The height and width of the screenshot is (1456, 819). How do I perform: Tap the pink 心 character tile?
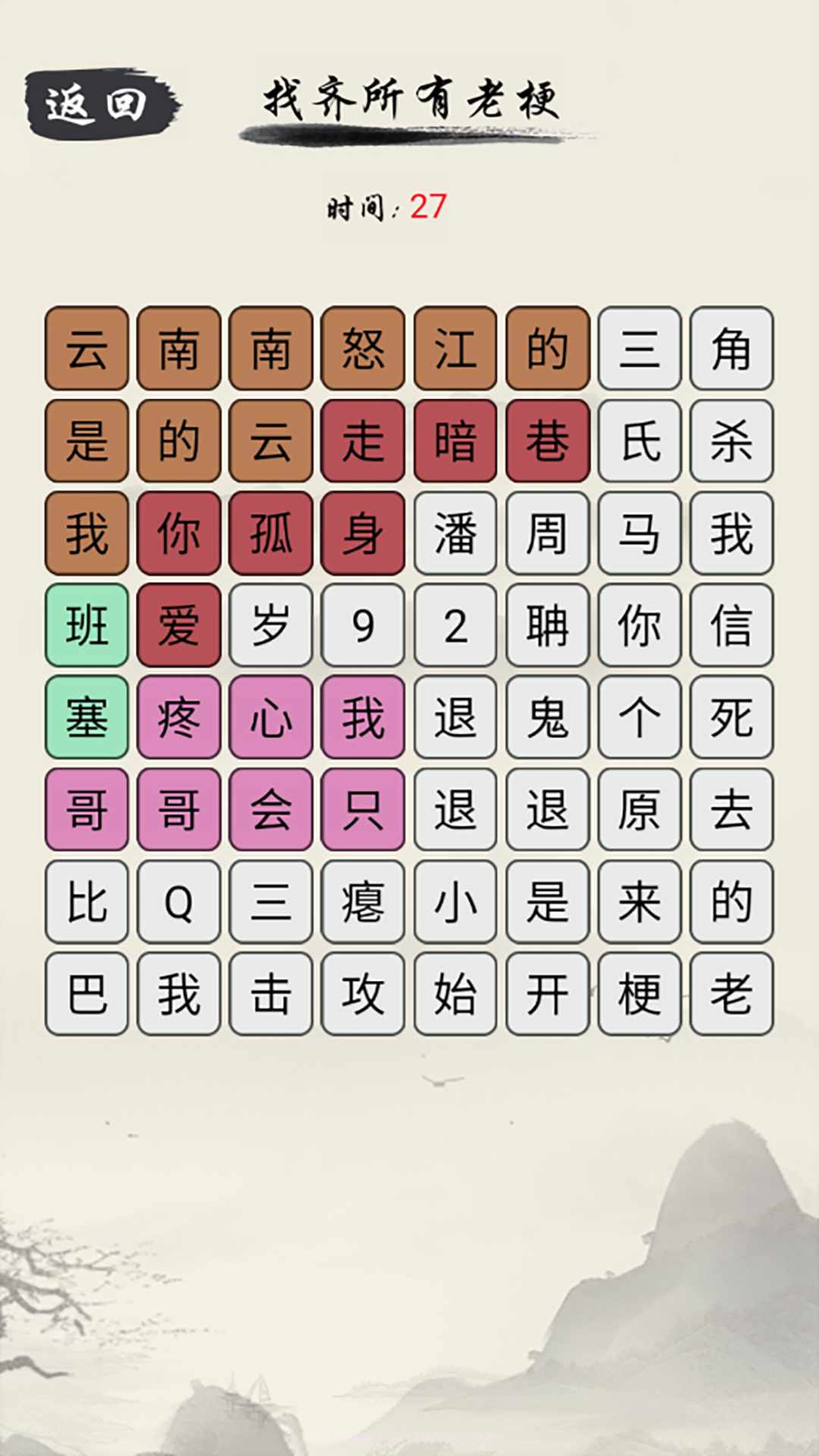(271, 720)
